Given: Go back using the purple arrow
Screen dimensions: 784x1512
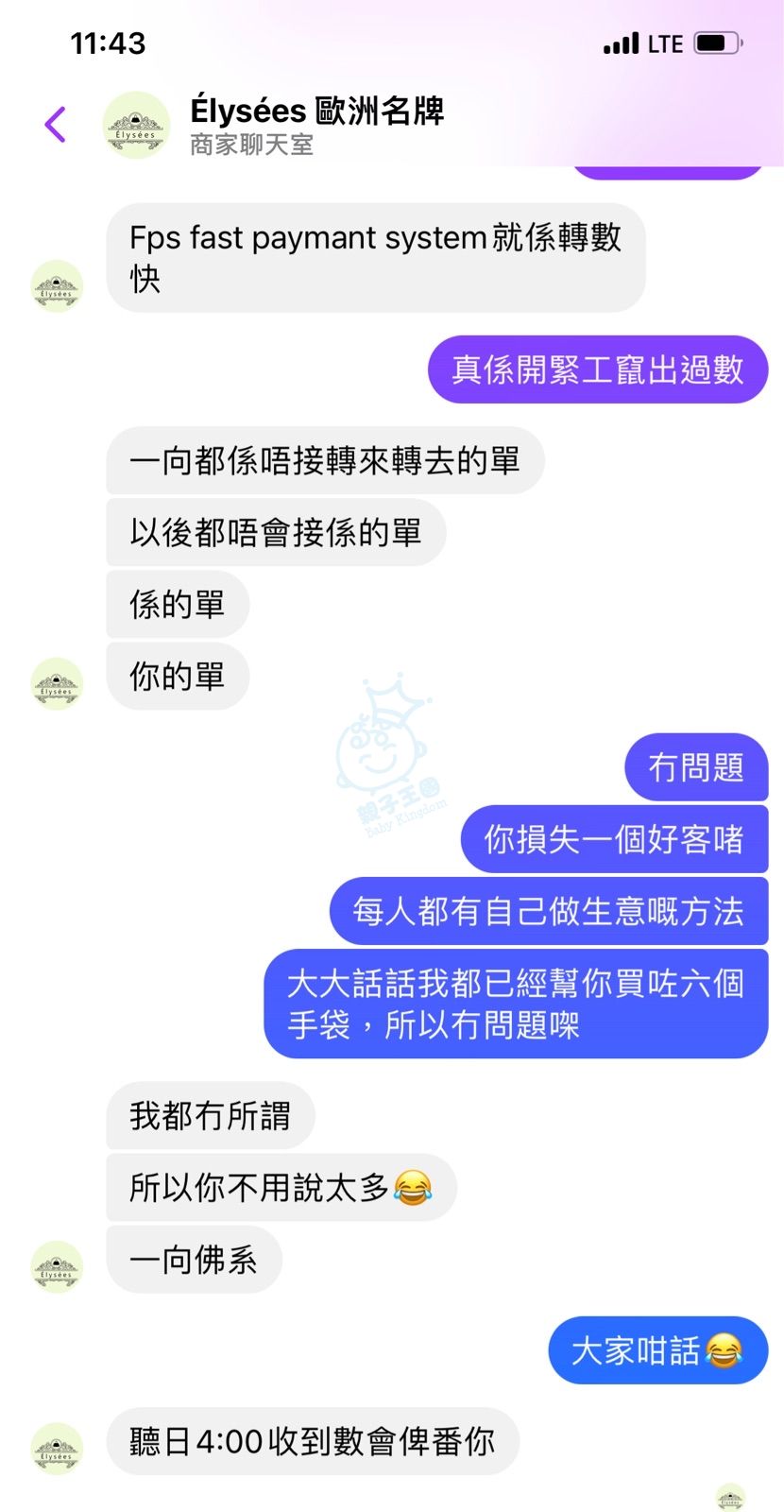Looking at the screenshot, I should pos(56,125).
